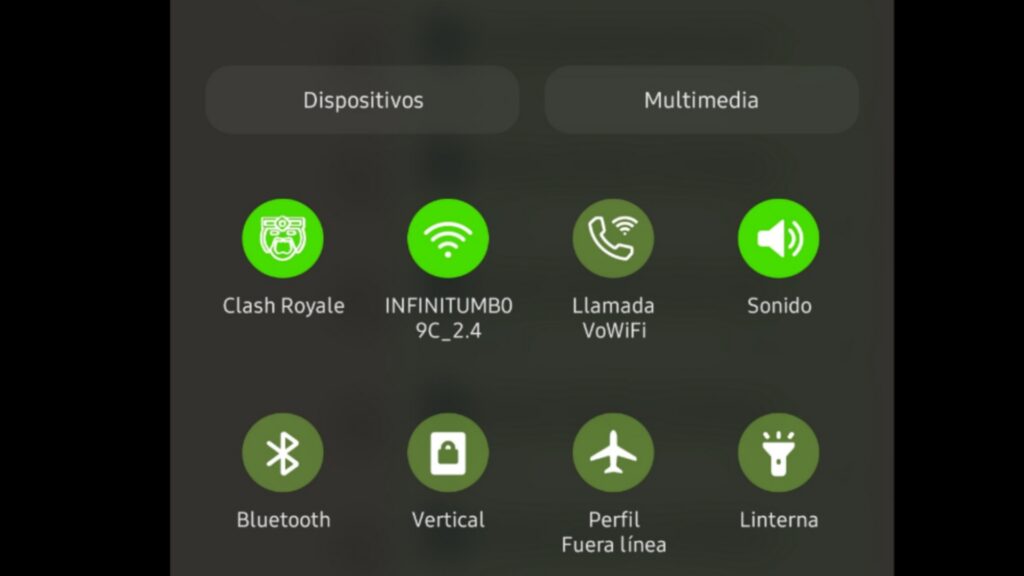
Task: Turn on Bluetooth
Action: pos(282,453)
